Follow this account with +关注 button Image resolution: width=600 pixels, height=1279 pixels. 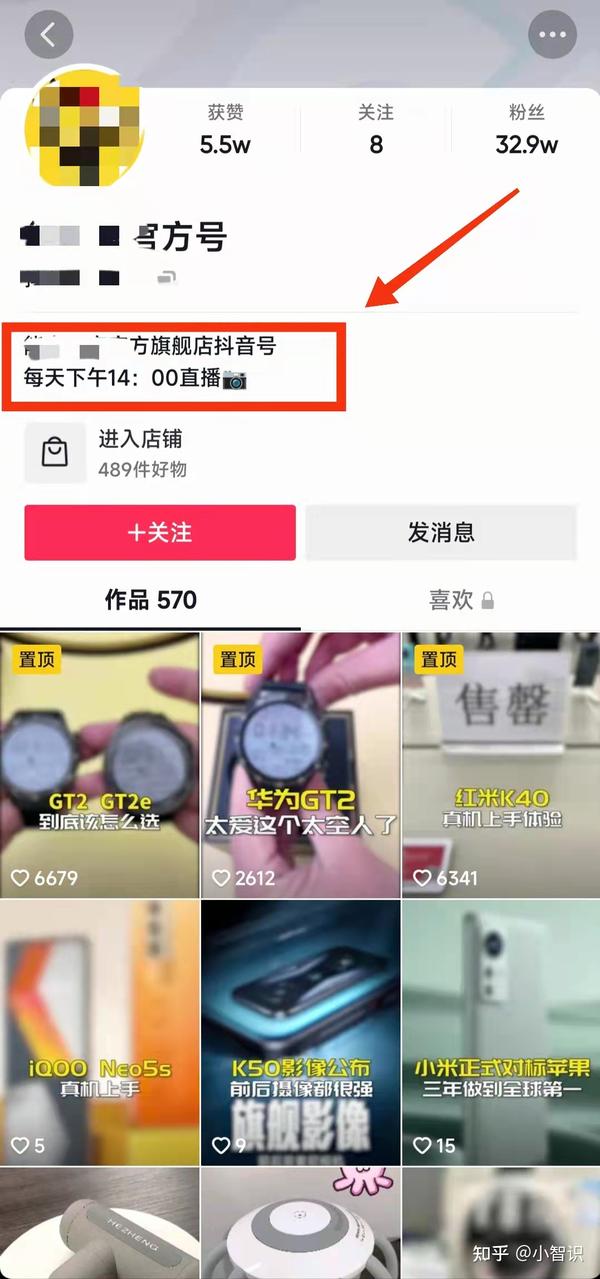click(160, 532)
